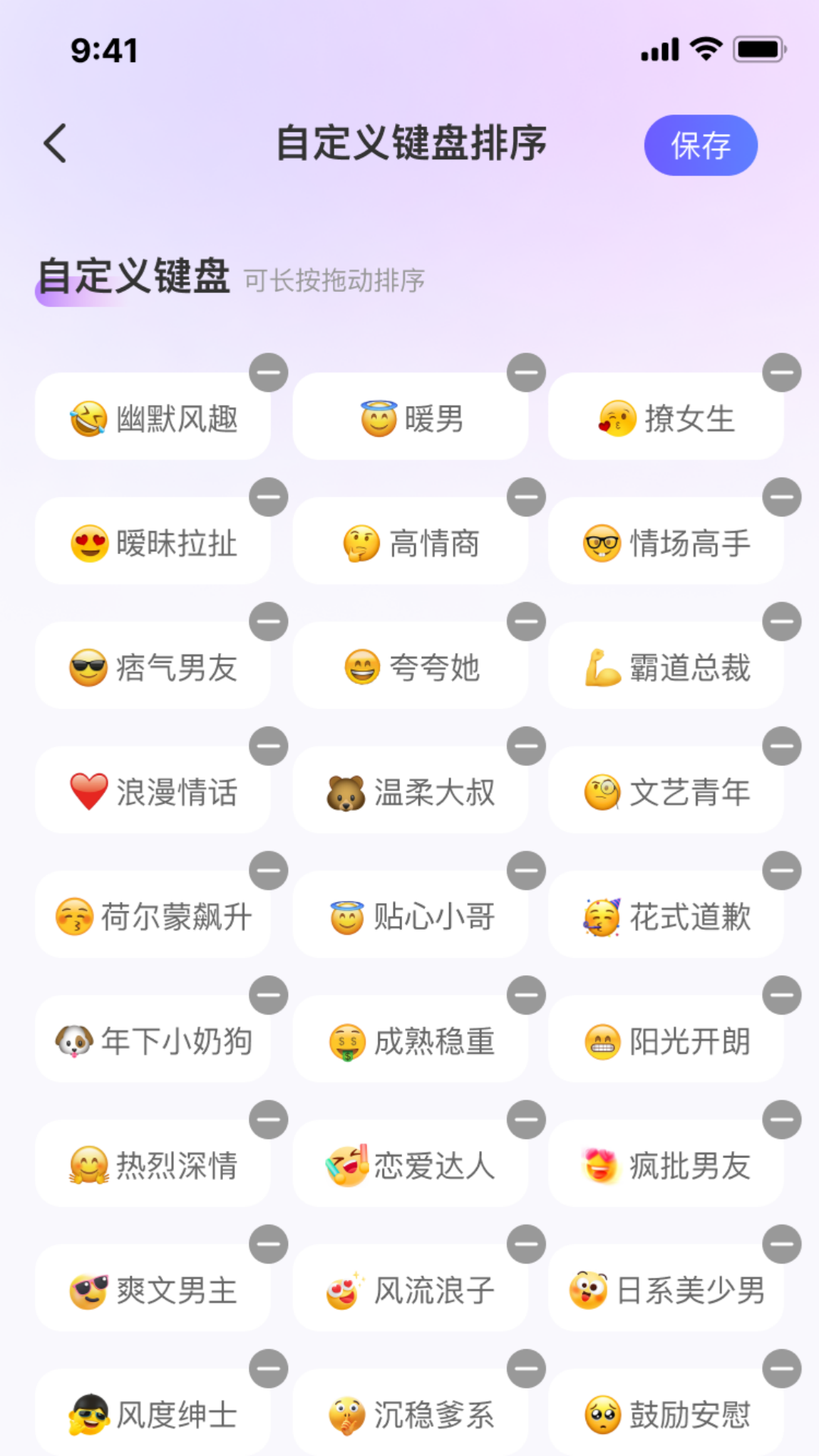
Task: Remove the 温柔大叔 keyboard style
Action: (526, 746)
